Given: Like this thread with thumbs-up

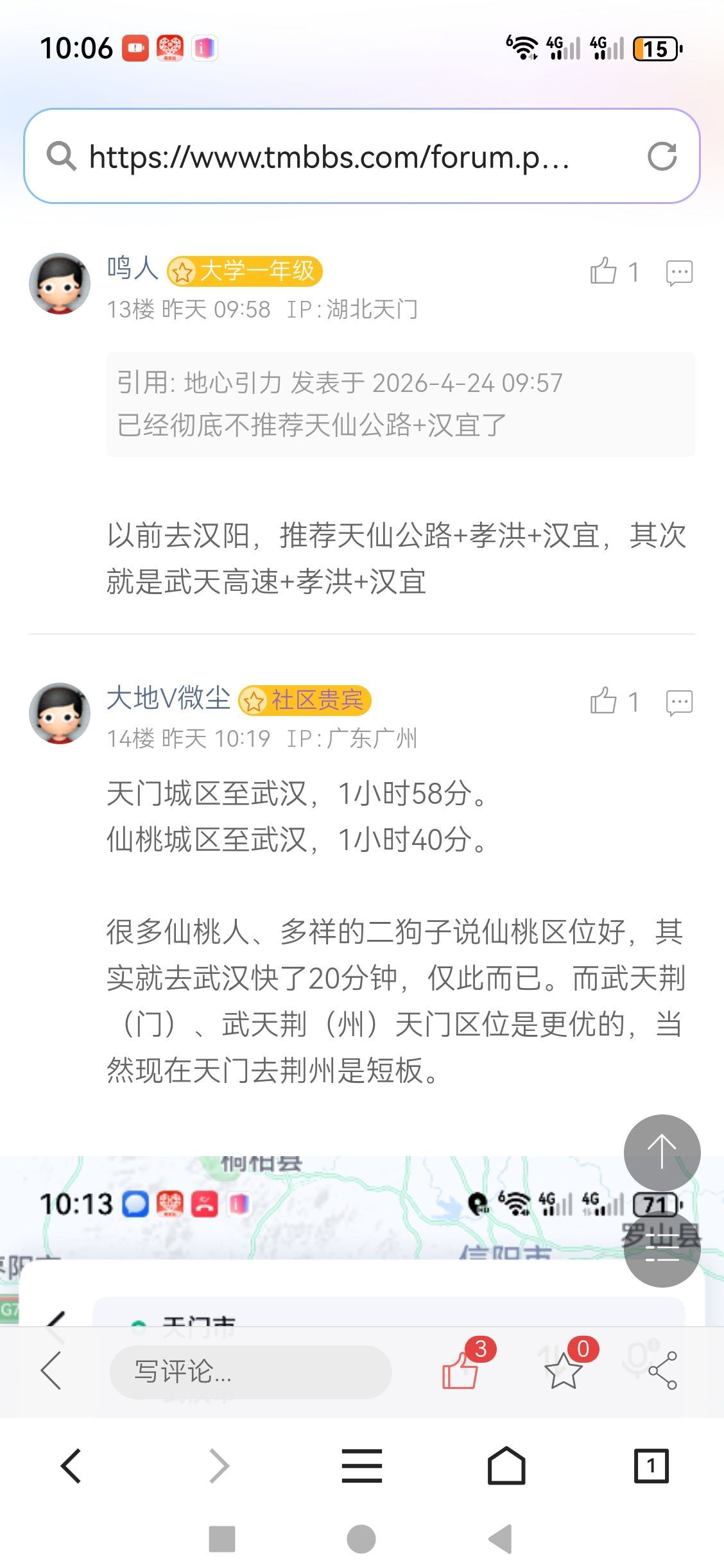Looking at the screenshot, I should click(x=460, y=1372).
